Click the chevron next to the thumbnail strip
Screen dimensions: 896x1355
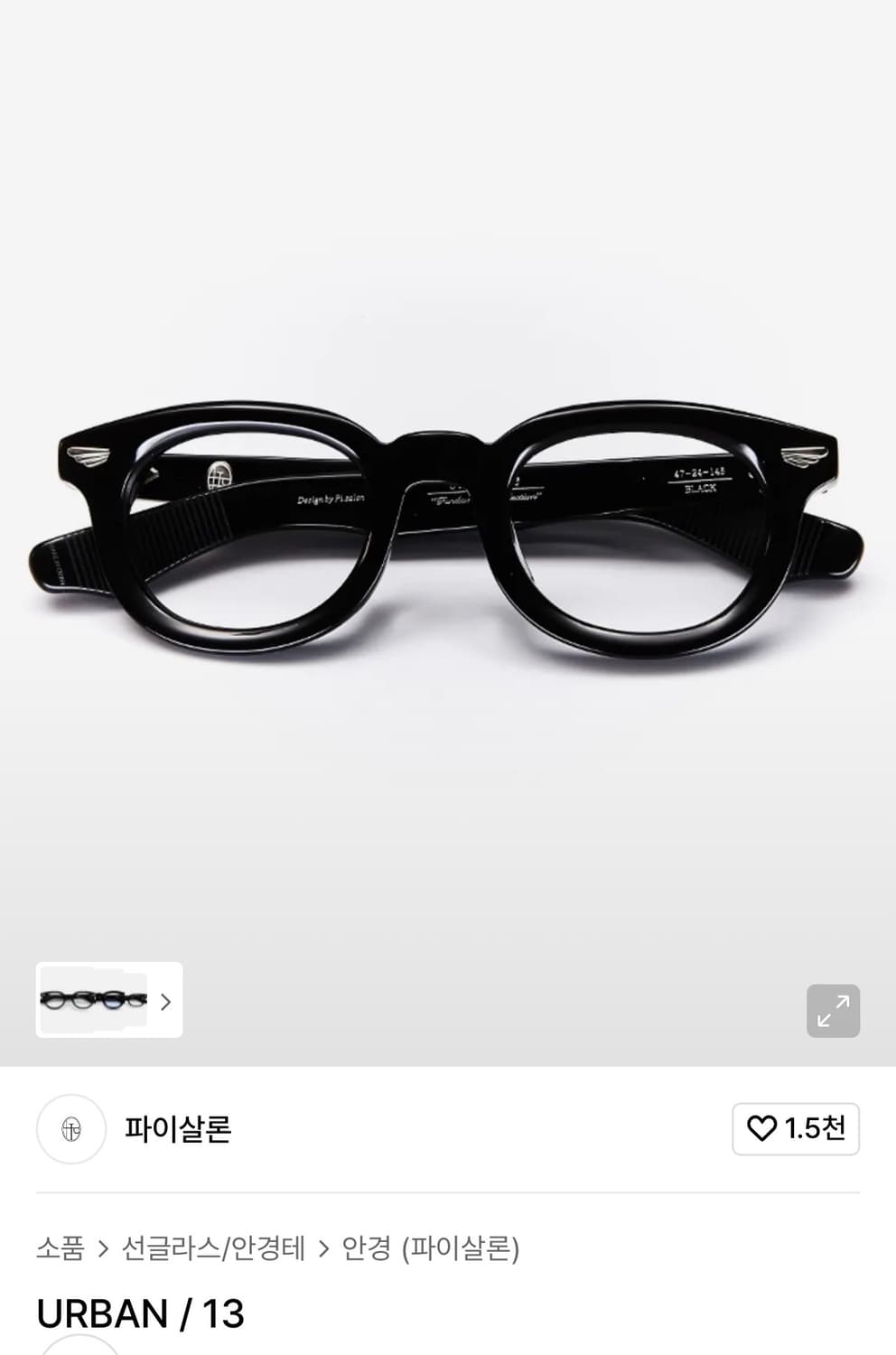coord(166,1001)
